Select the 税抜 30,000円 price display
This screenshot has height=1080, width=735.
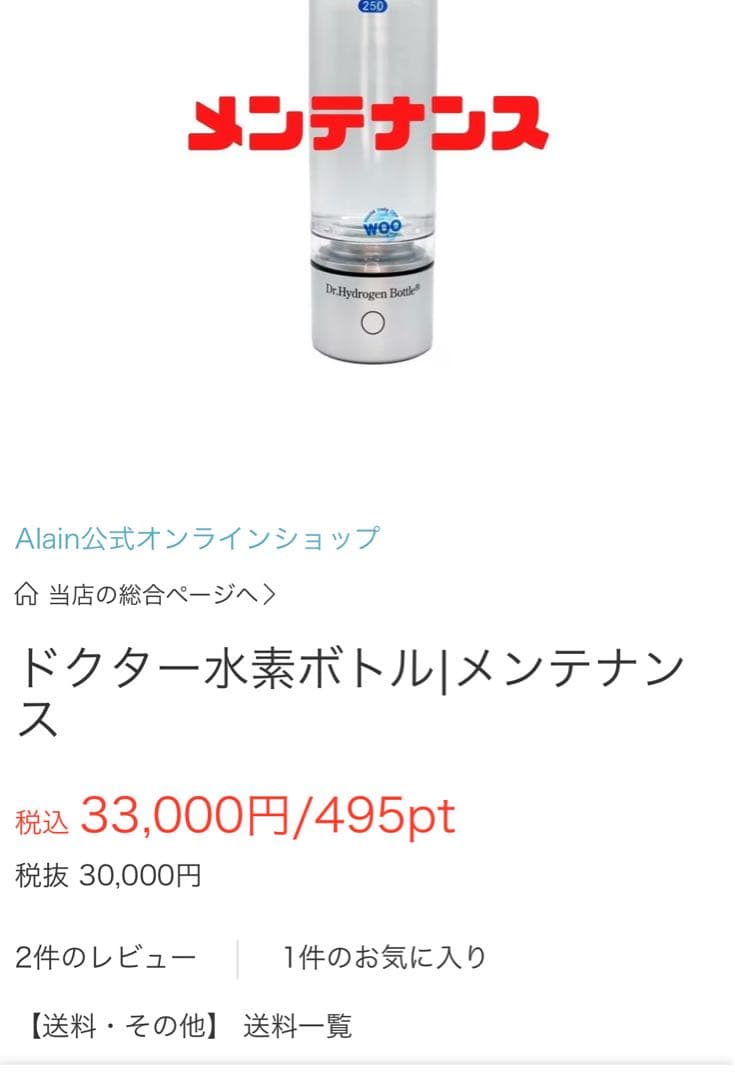110,873
